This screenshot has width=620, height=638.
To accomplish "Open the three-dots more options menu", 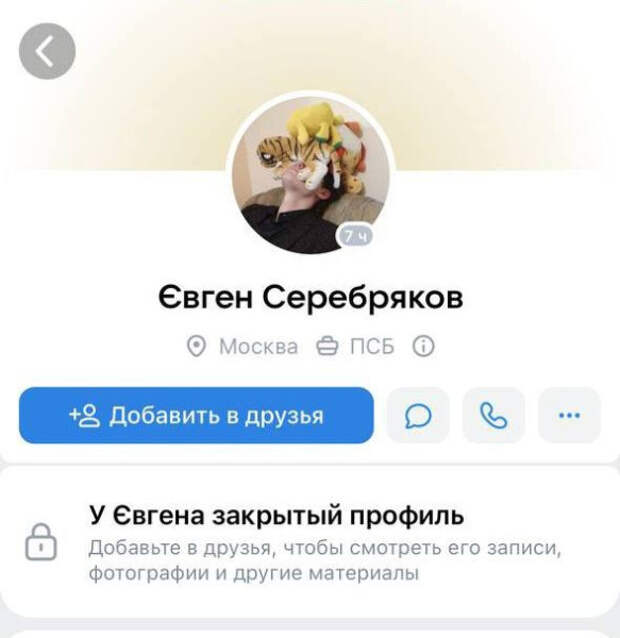I will tap(570, 416).
